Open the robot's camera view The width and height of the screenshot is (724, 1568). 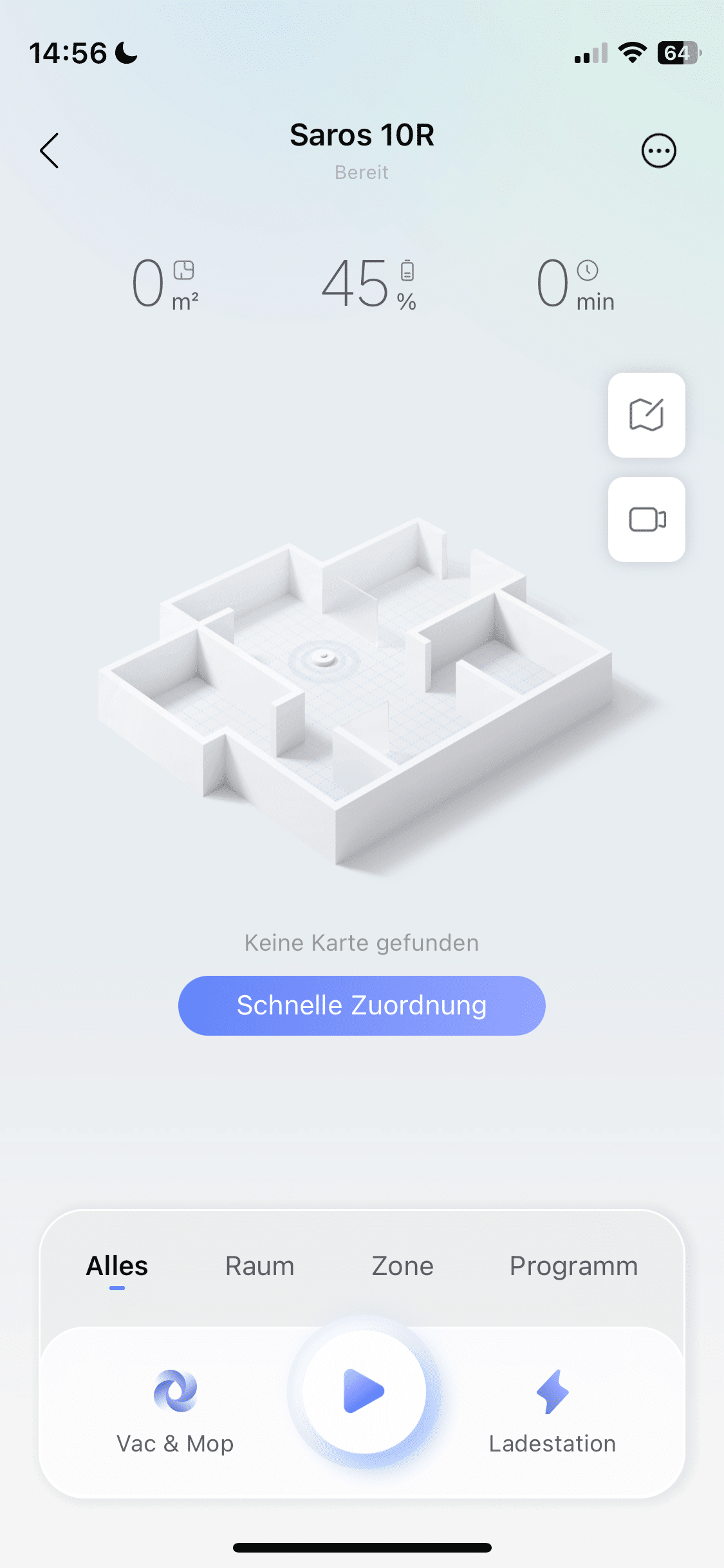point(646,519)
